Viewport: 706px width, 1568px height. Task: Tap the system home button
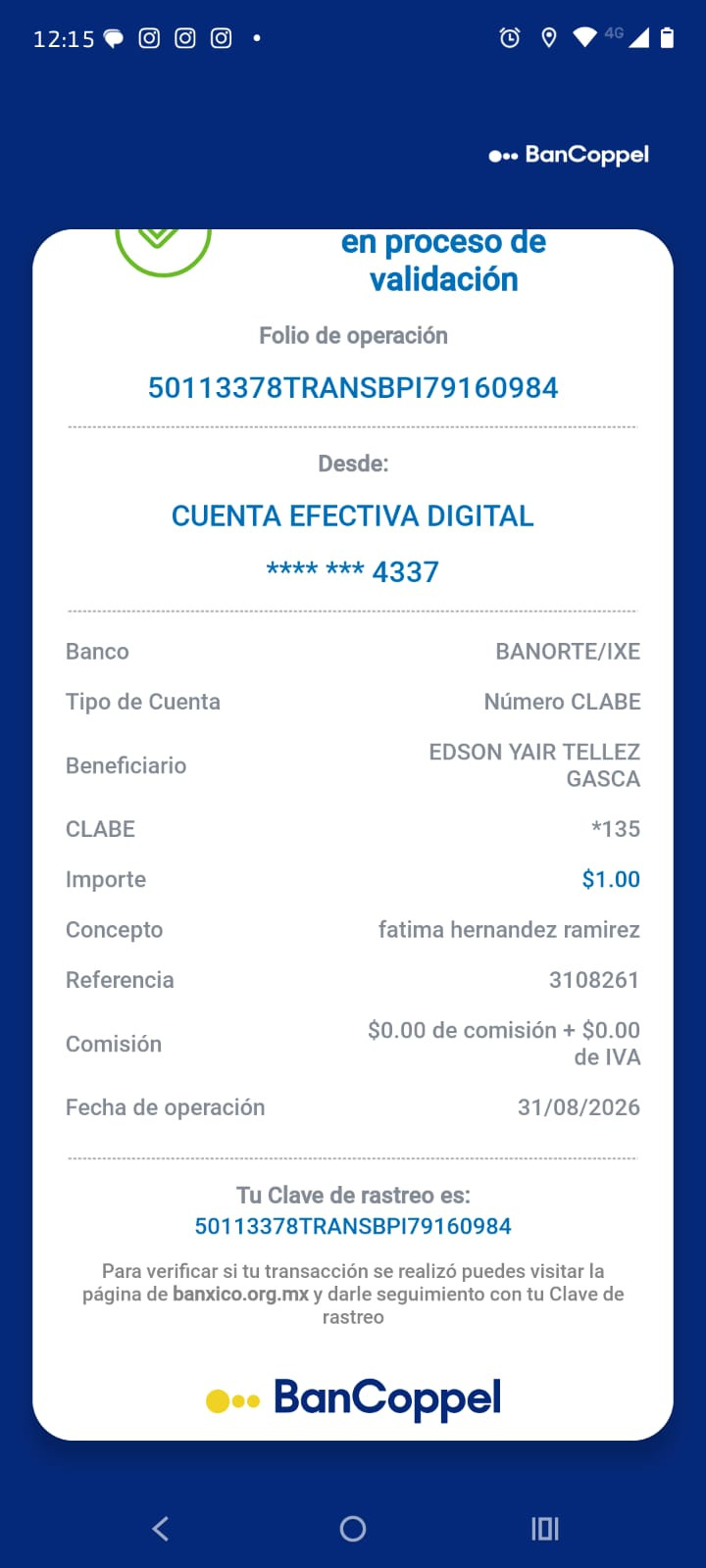coord(353,1529)
